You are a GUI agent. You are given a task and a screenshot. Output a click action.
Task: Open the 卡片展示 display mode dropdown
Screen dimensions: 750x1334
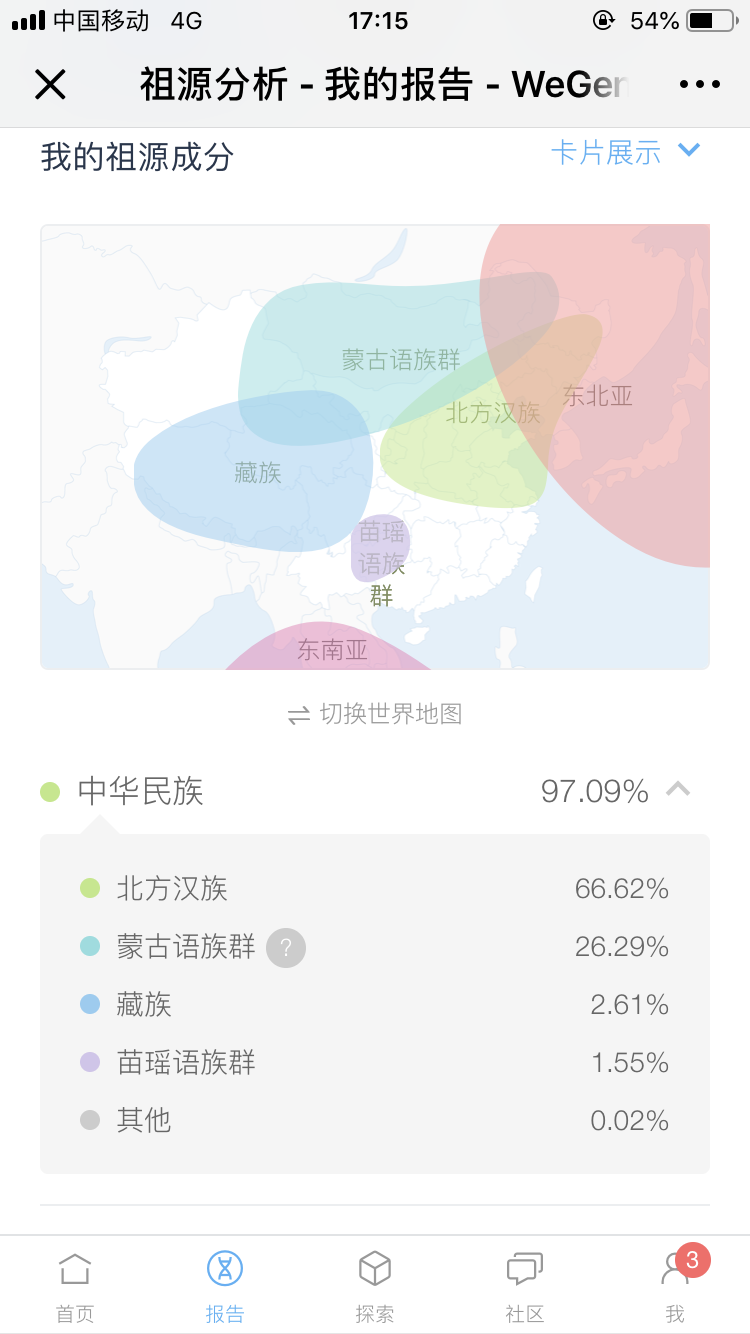(x=626, y=152)
